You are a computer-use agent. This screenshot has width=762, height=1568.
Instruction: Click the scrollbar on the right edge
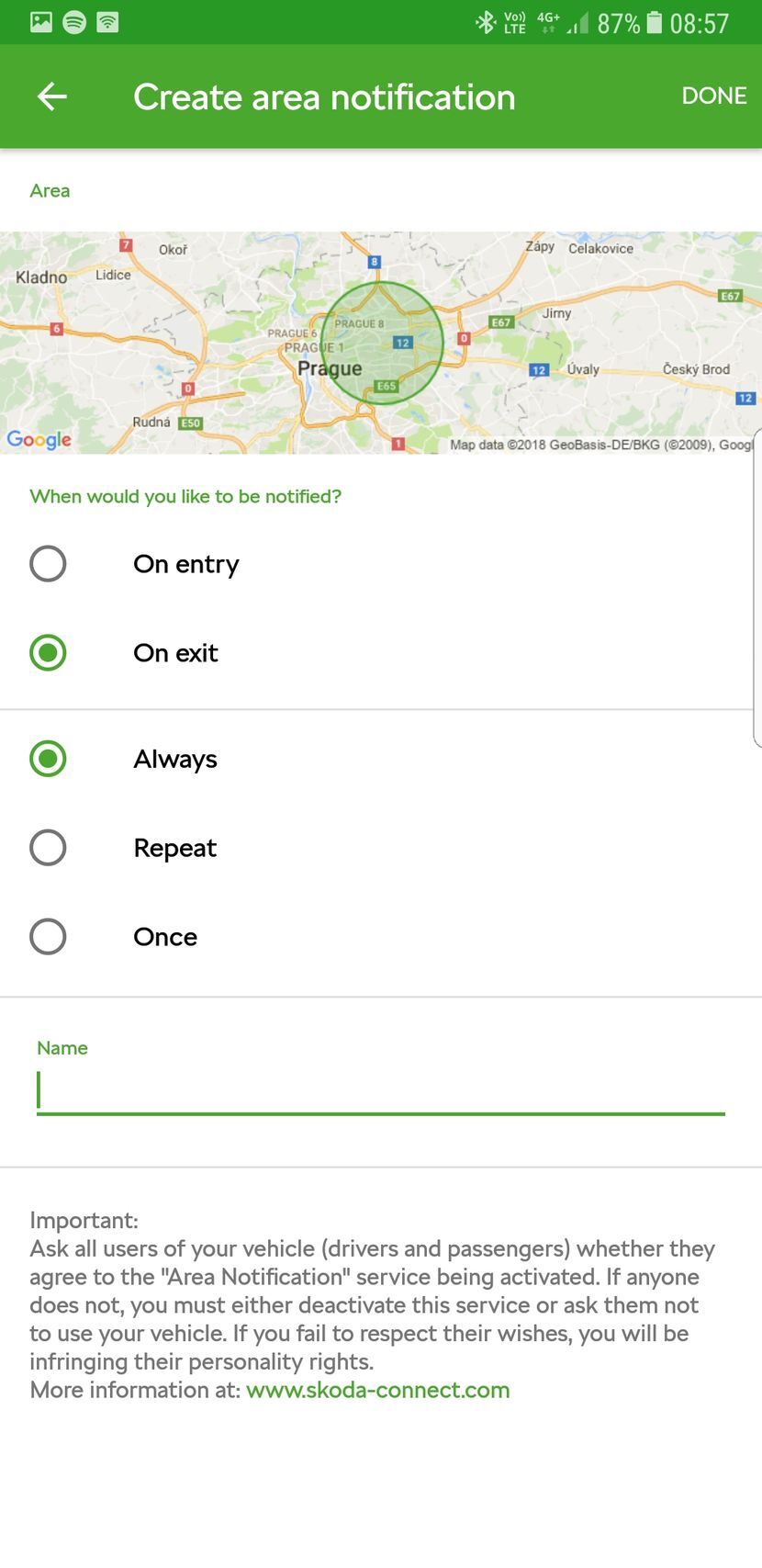point(756,588)
